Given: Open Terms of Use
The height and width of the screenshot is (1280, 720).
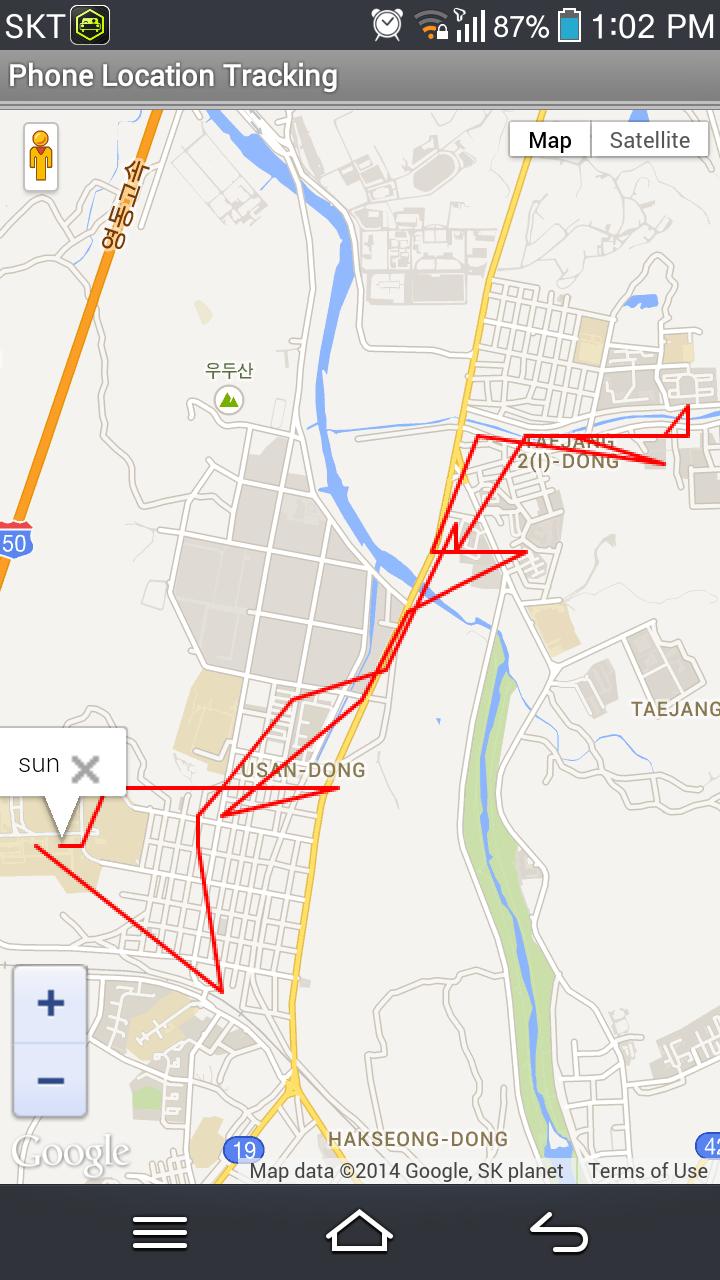Looking at the screenshot, I should [x=648, y=1170].
